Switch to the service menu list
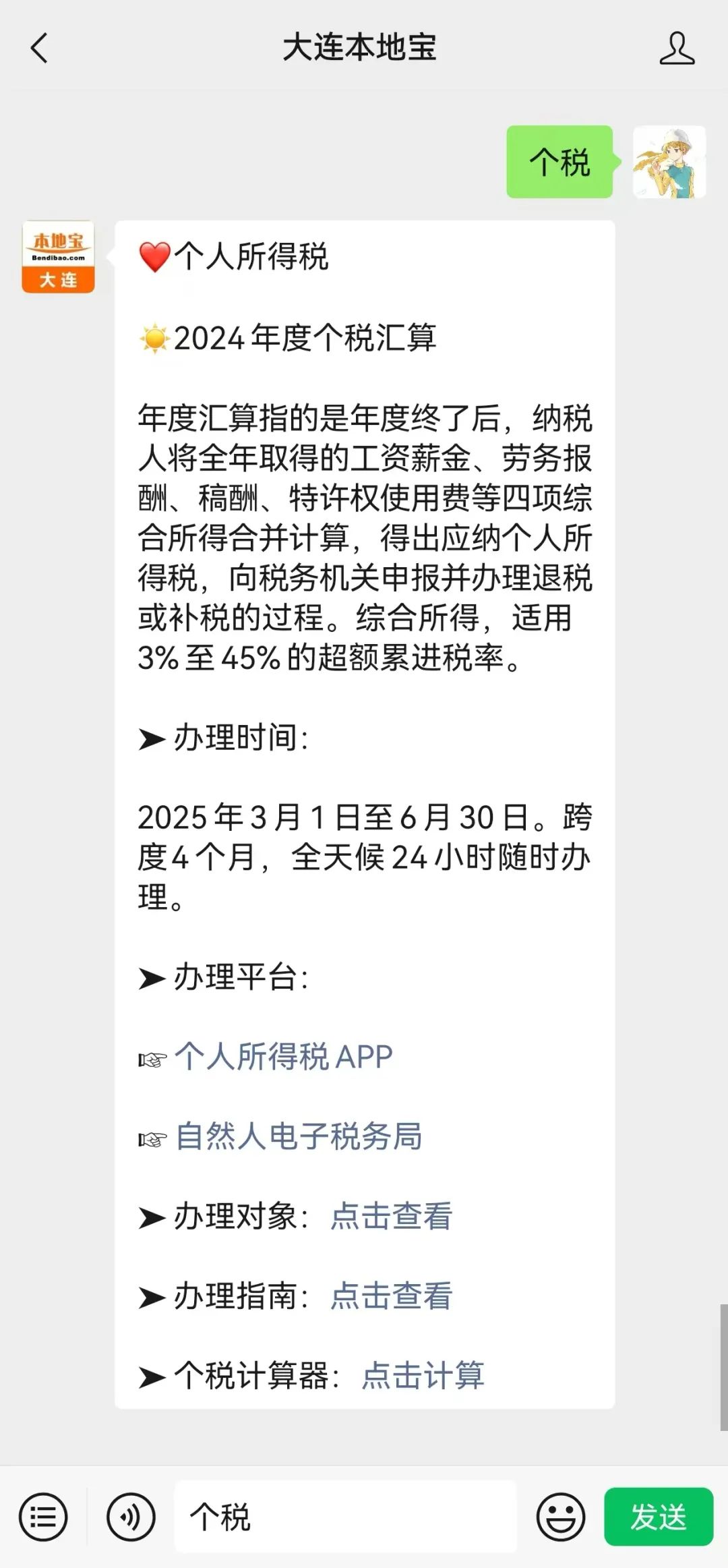 pos(43,1517)
